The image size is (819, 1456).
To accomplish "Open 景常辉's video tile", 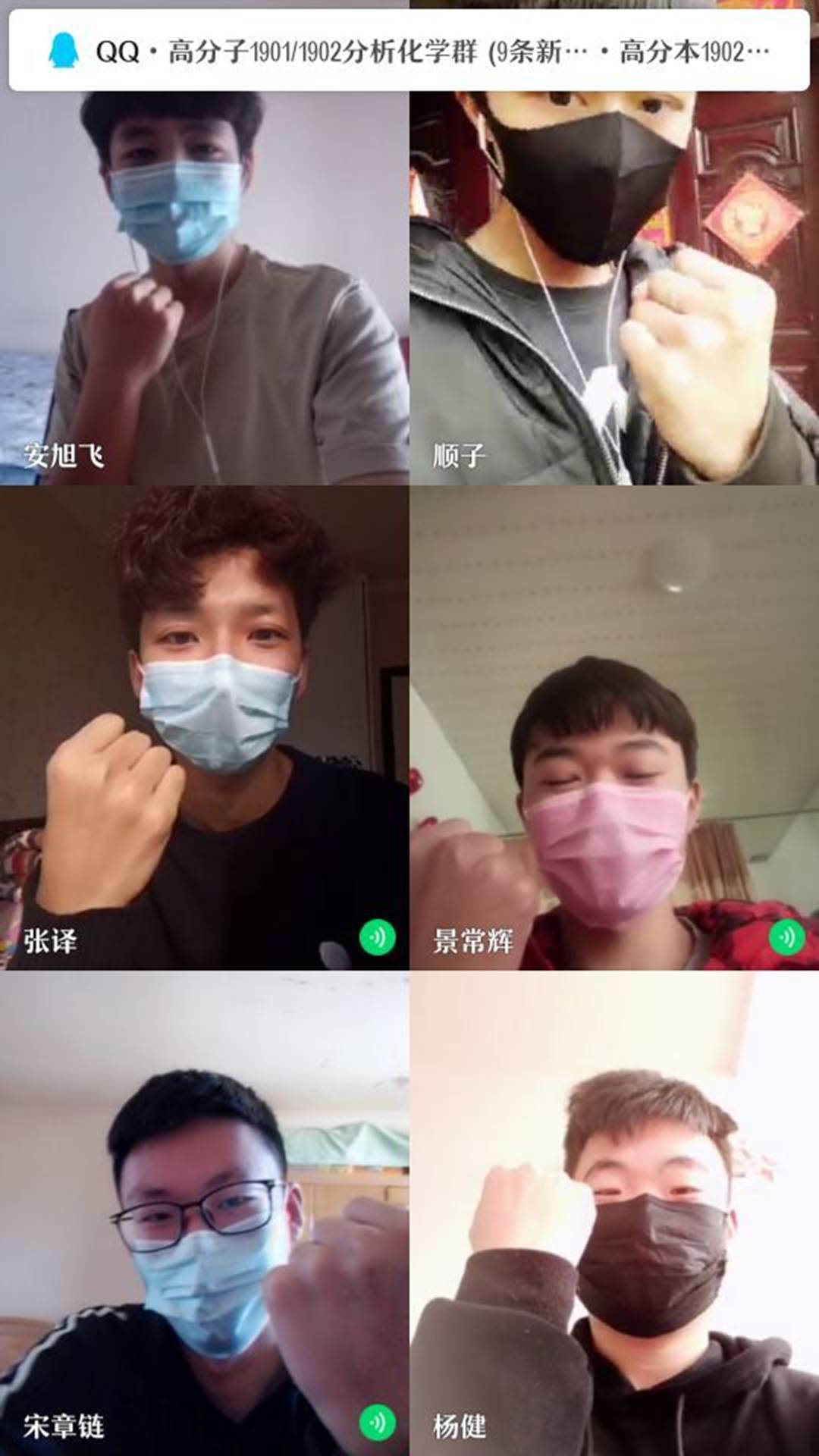I will (614, 728).
